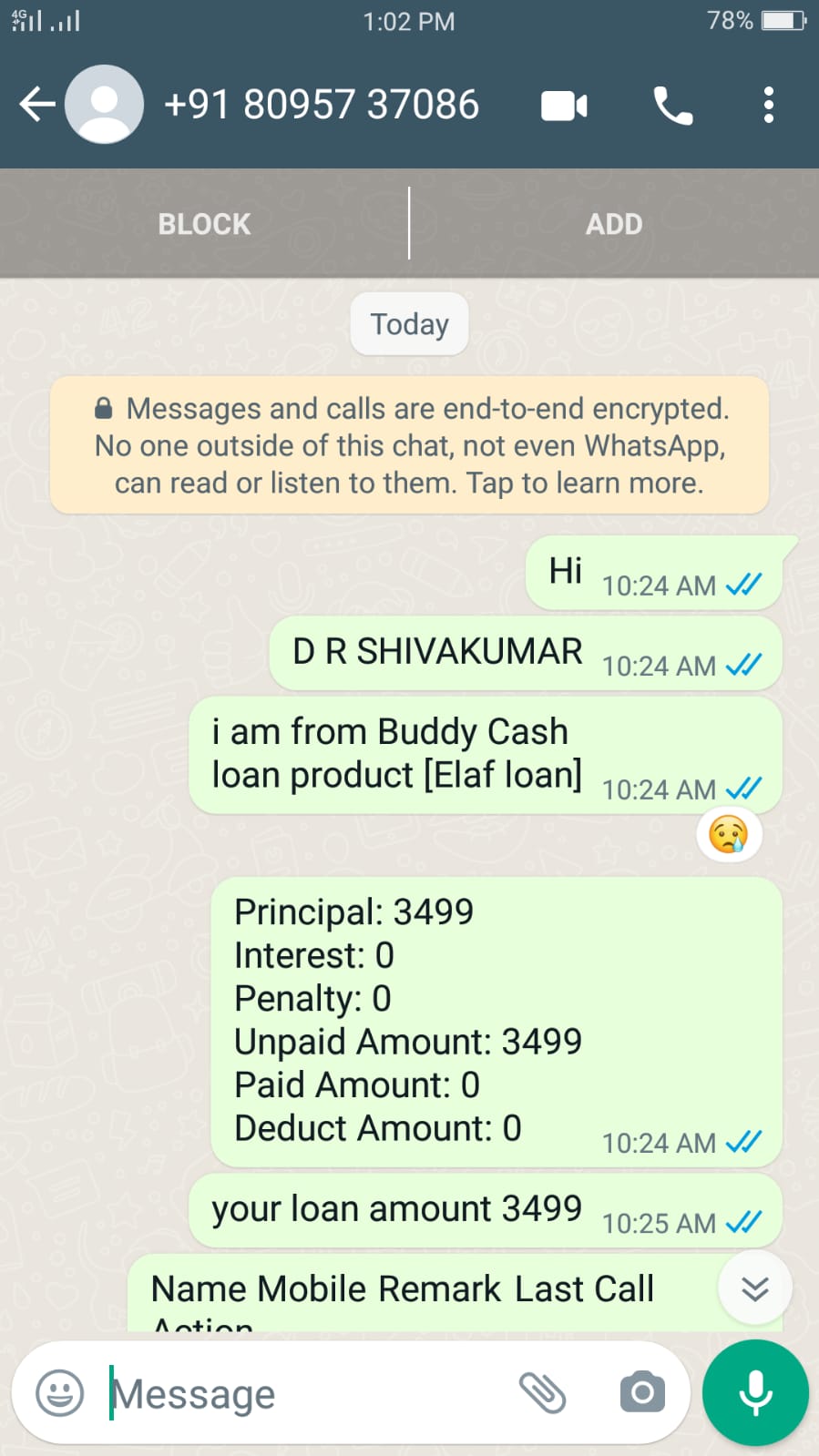Open the contact's profile picture
819x1456 pixels.
(x=105, y=105)
